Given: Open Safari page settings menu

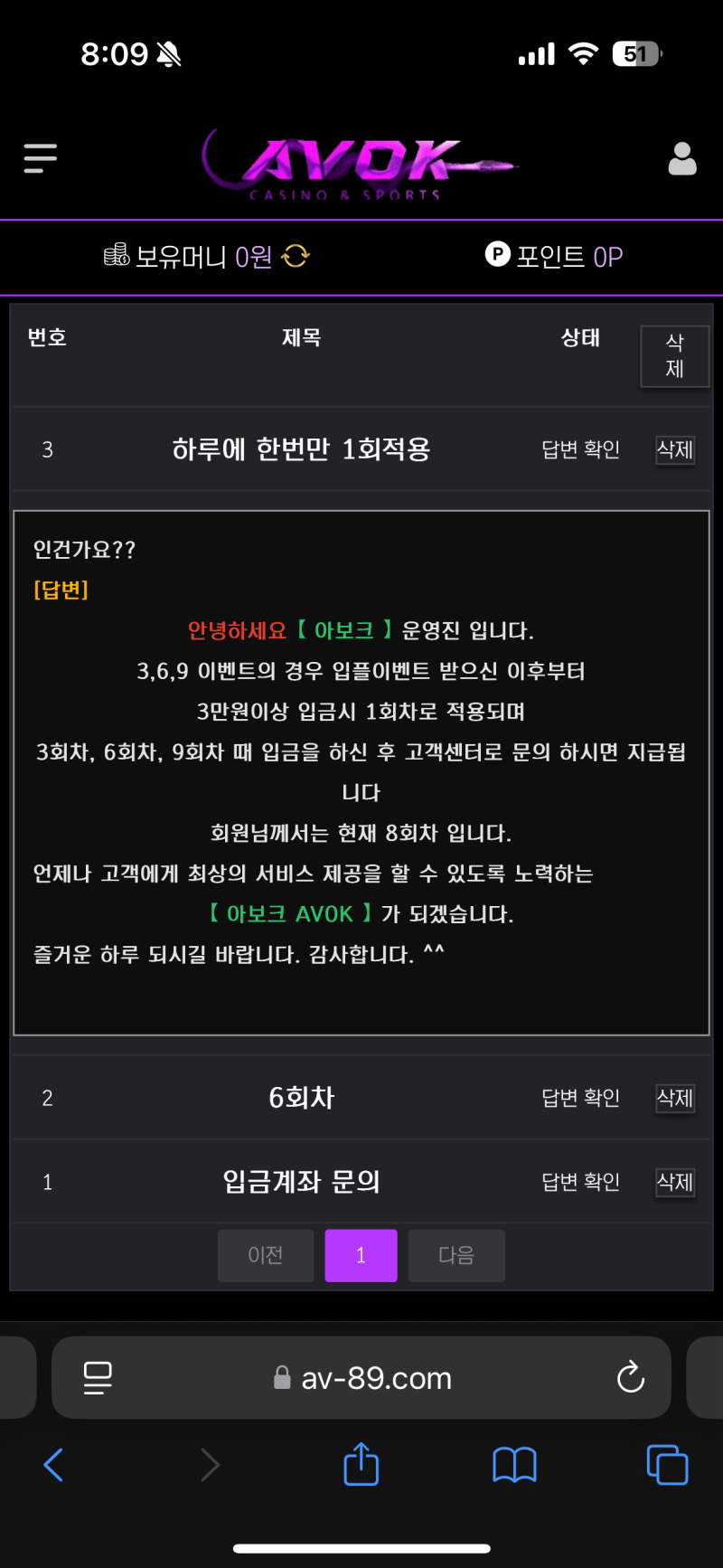Looking at the screenshot, I should point(98,1378).
